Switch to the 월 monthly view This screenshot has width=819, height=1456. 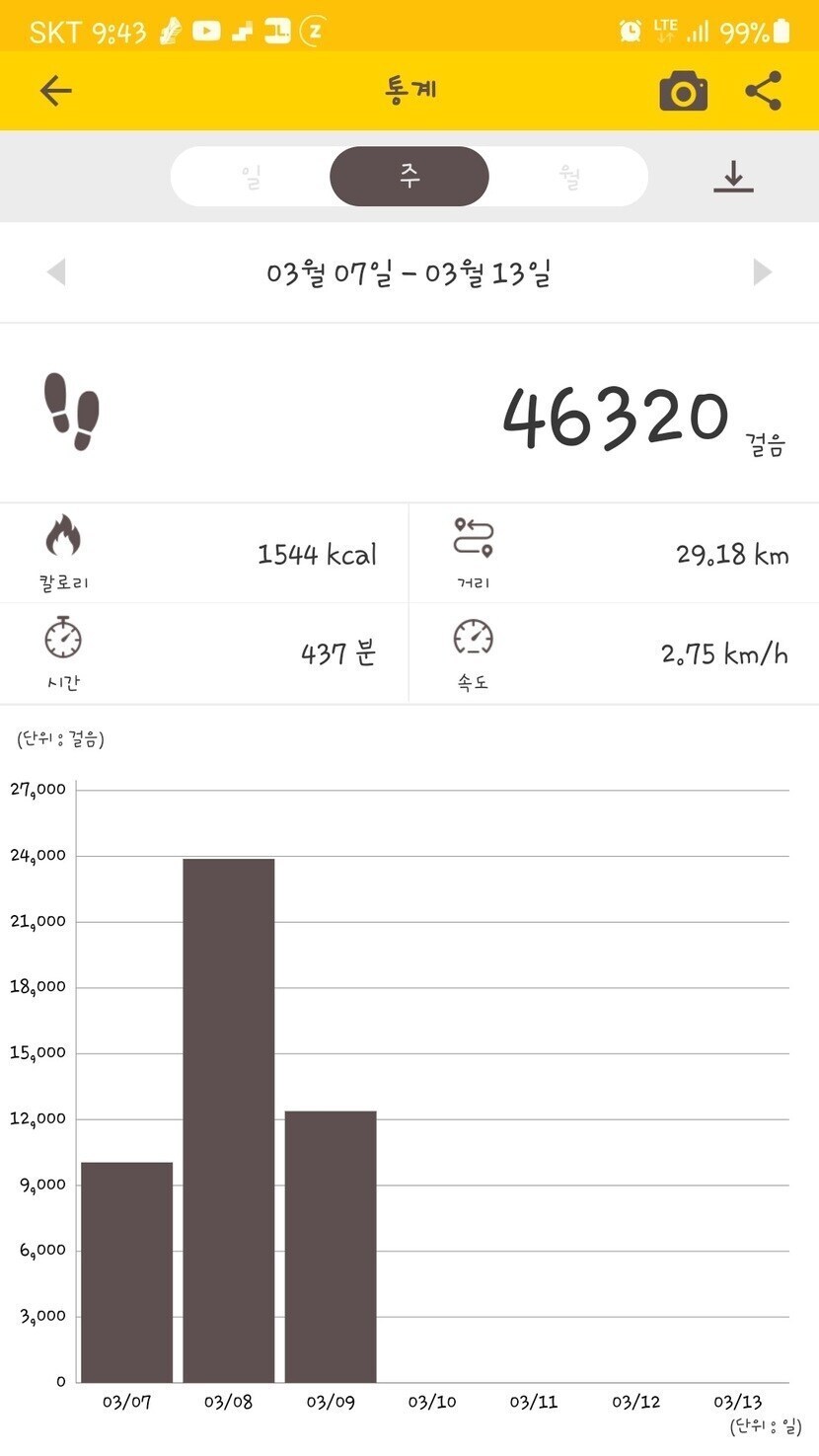point(569,177)
